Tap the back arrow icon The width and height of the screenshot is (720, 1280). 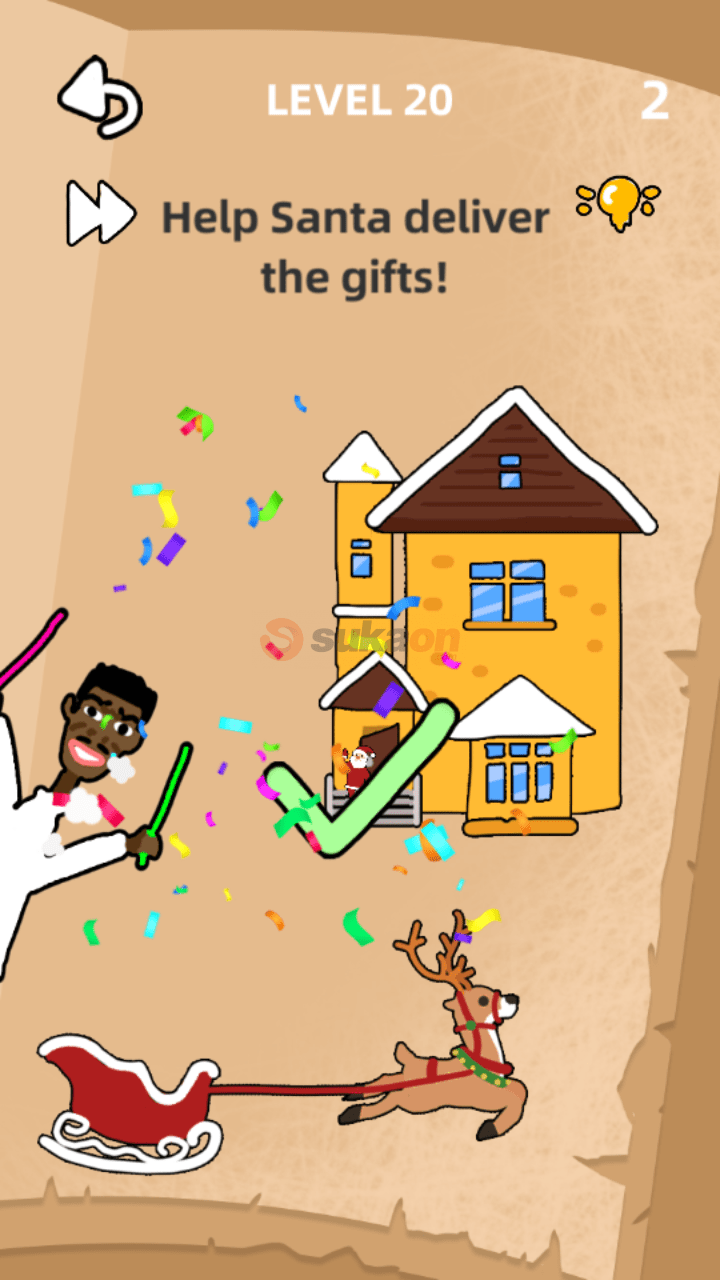tap(98, 95)
